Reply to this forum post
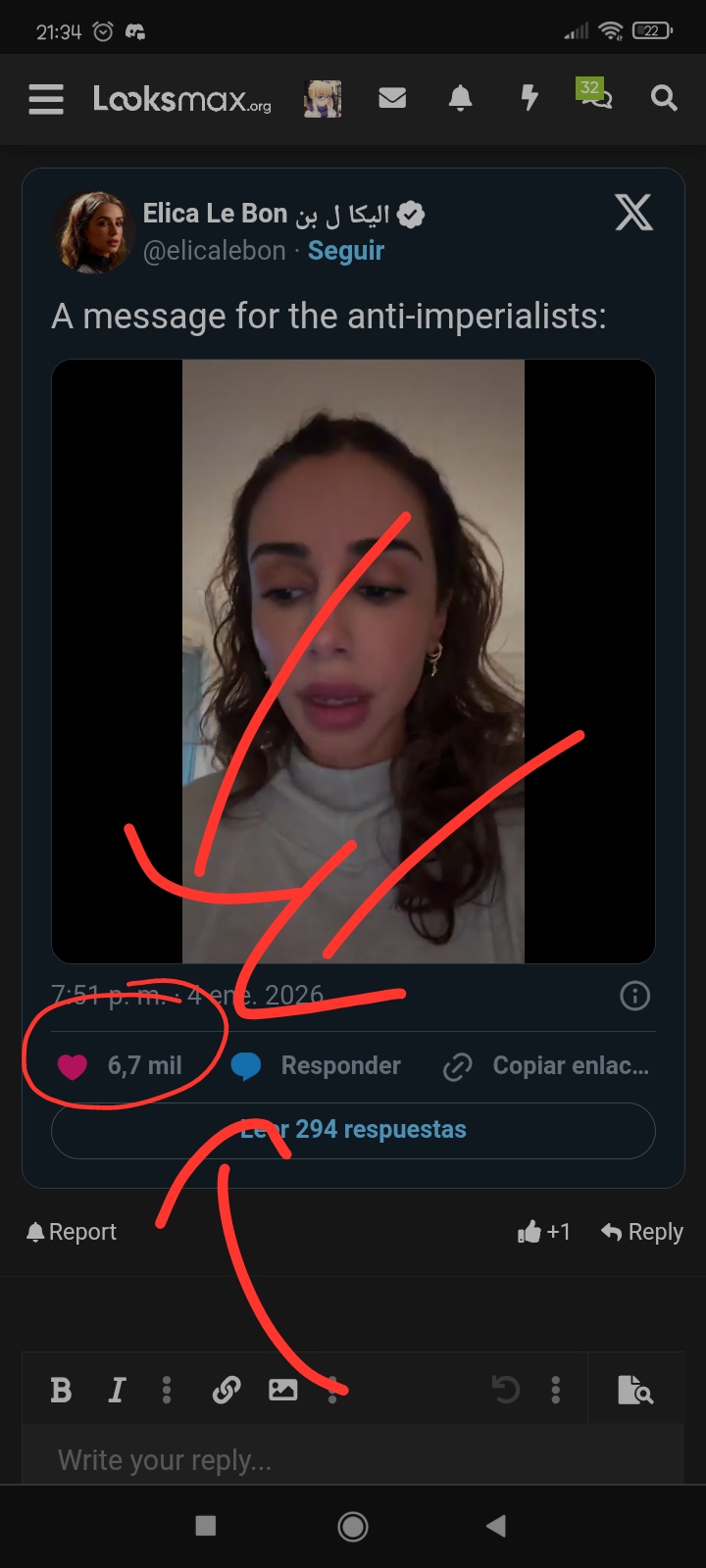Viewport: 706px width, 1568px height. (642, 1232)
